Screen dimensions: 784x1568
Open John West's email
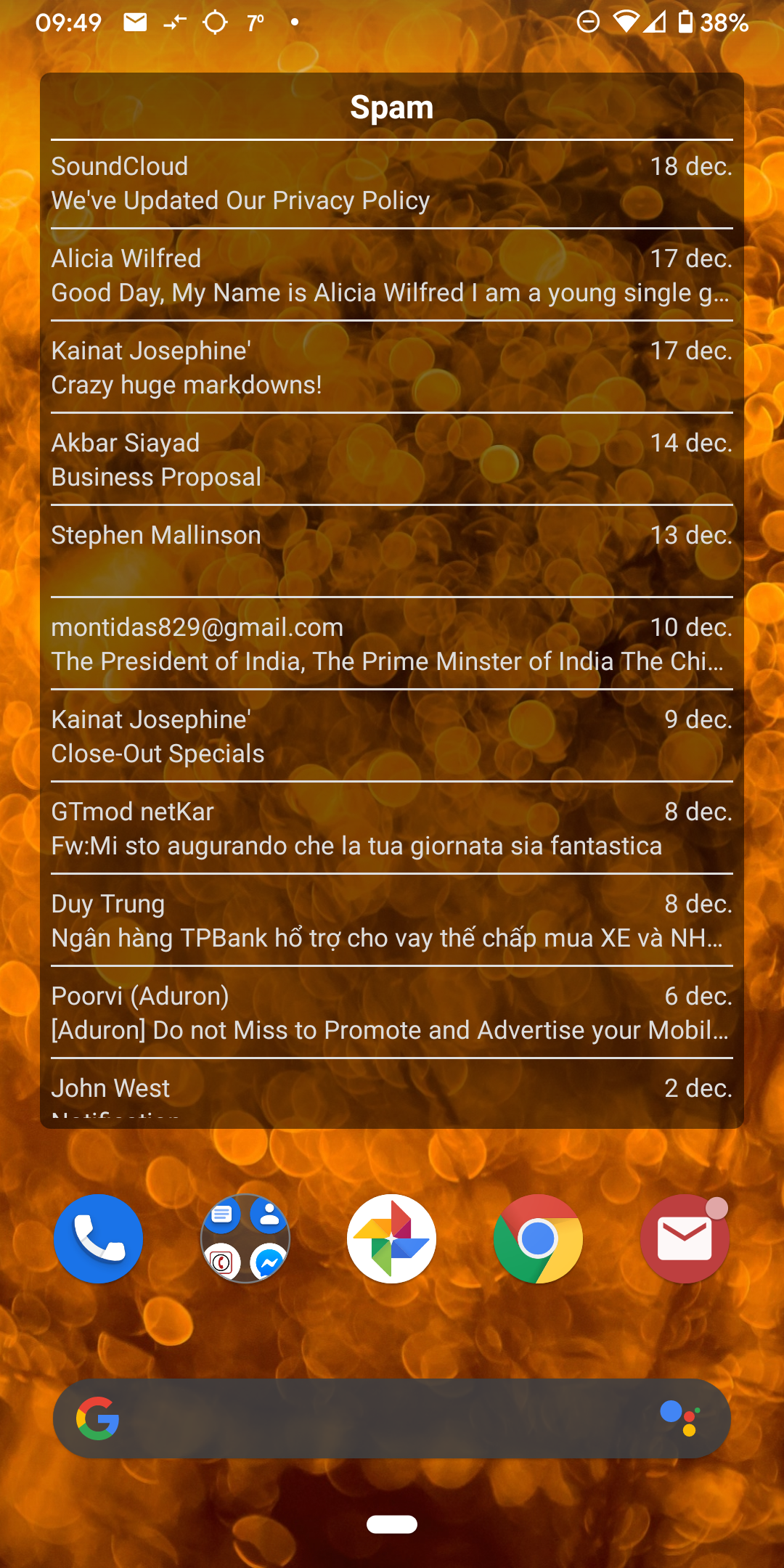pyautogui.click(x=391, y=1093)
